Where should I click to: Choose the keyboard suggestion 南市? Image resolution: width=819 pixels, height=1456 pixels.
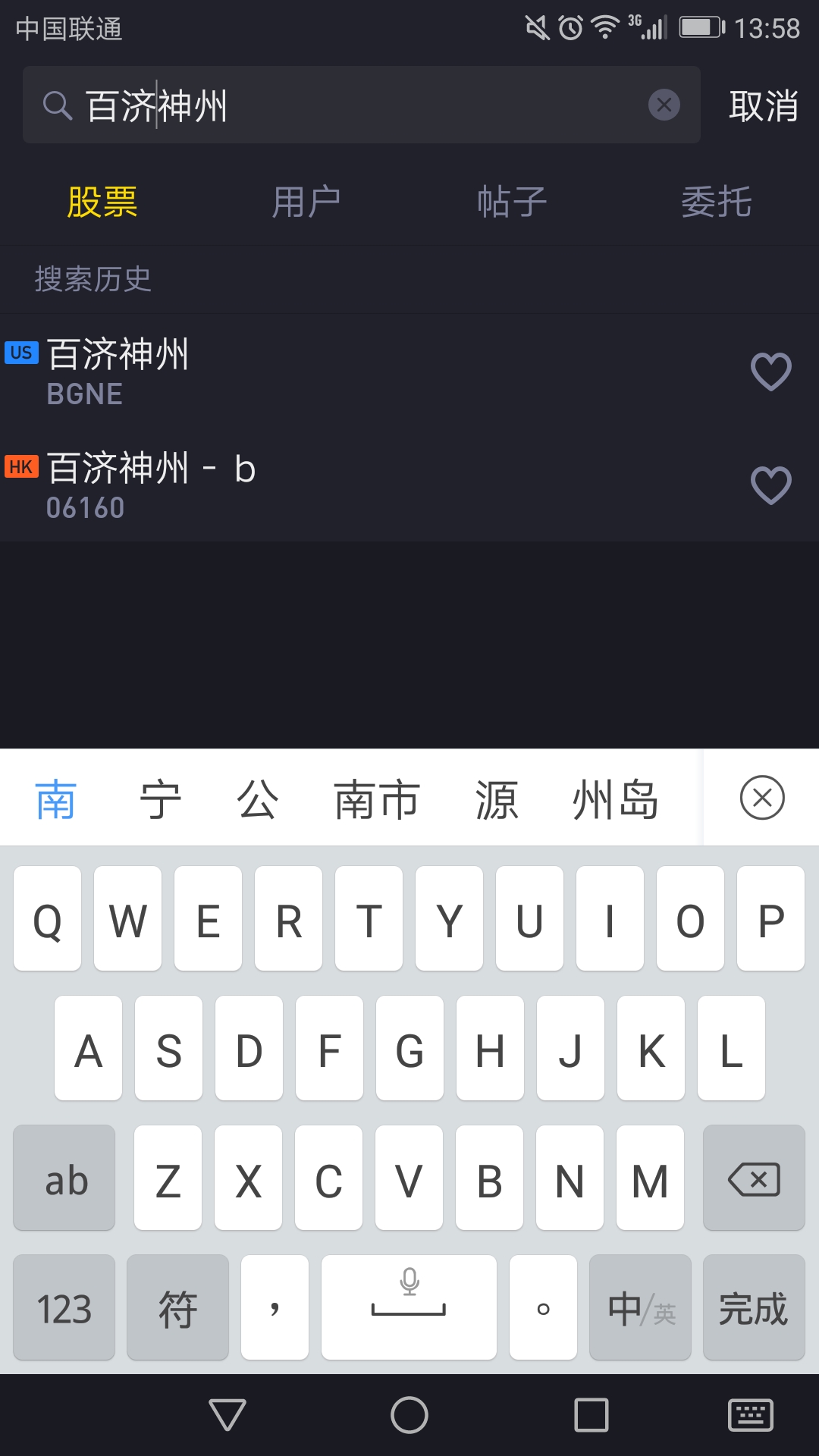(377, 799)
